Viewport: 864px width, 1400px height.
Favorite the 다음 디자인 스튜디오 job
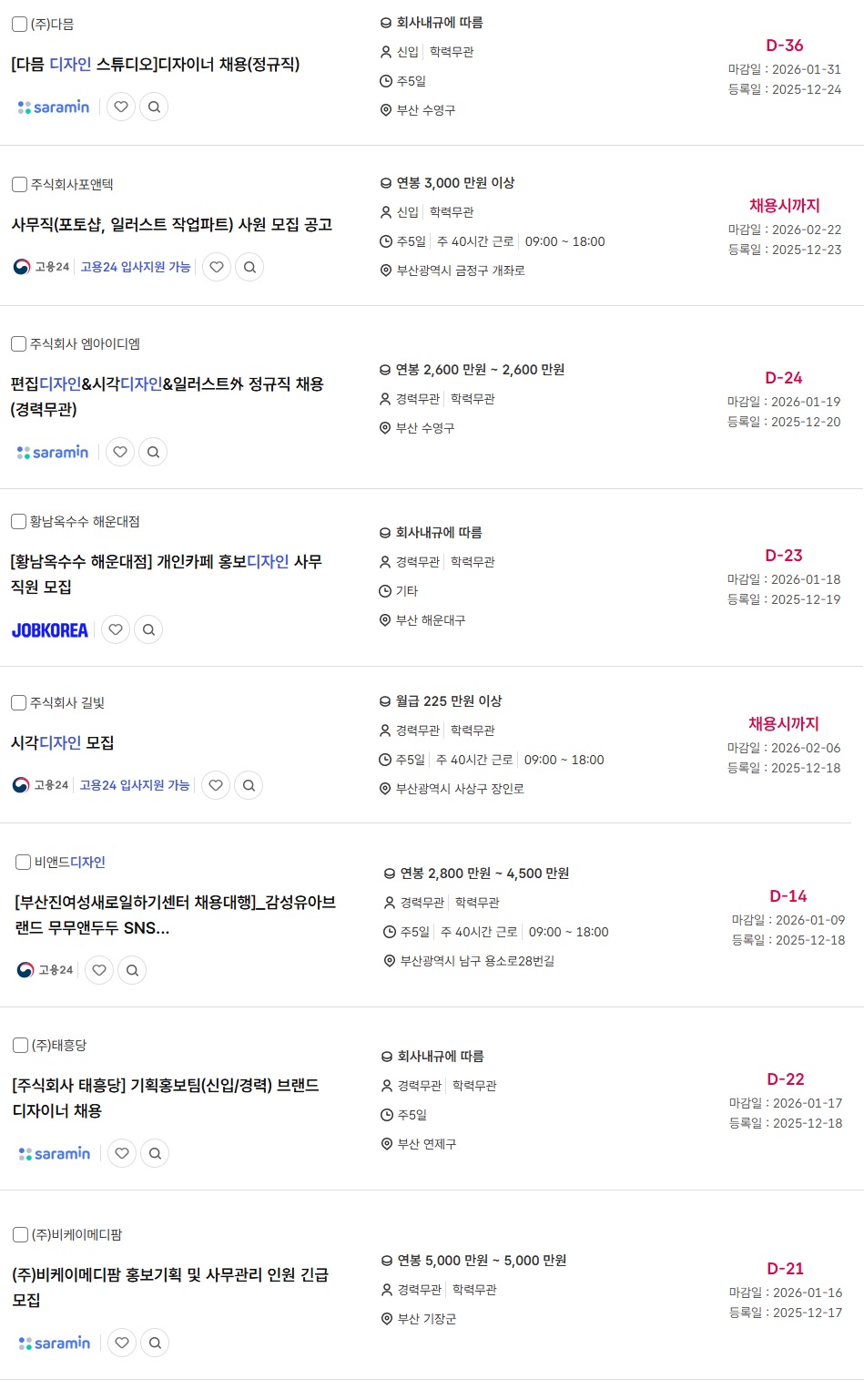(x=121, y=107)
